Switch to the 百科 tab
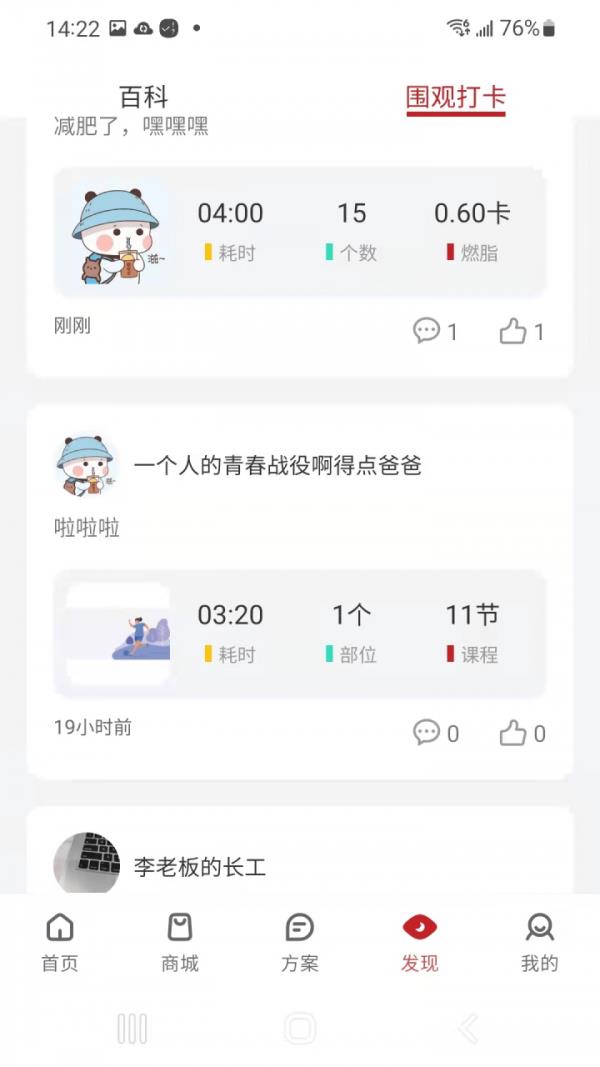 [144, 97]
